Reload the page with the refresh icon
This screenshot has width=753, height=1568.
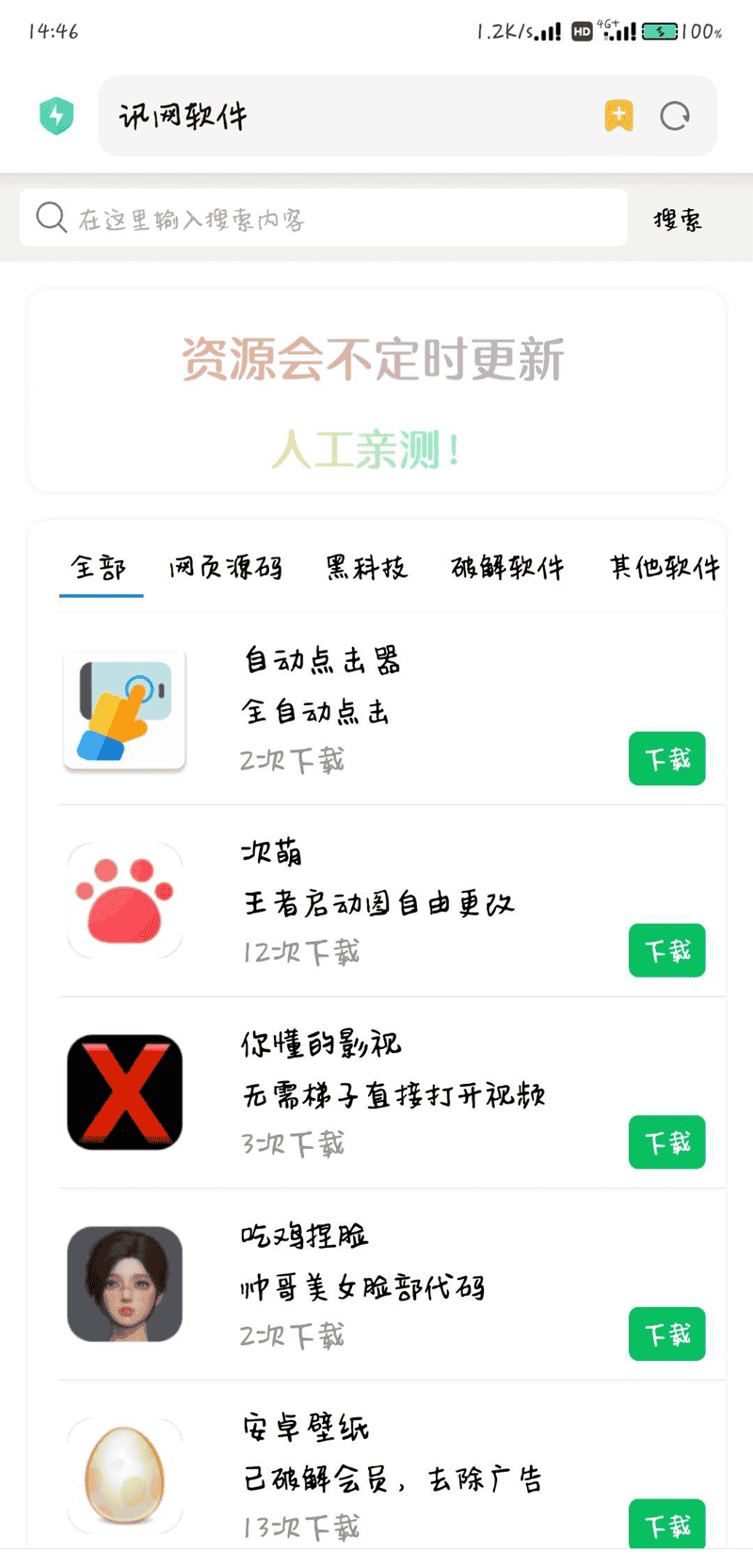674,116
